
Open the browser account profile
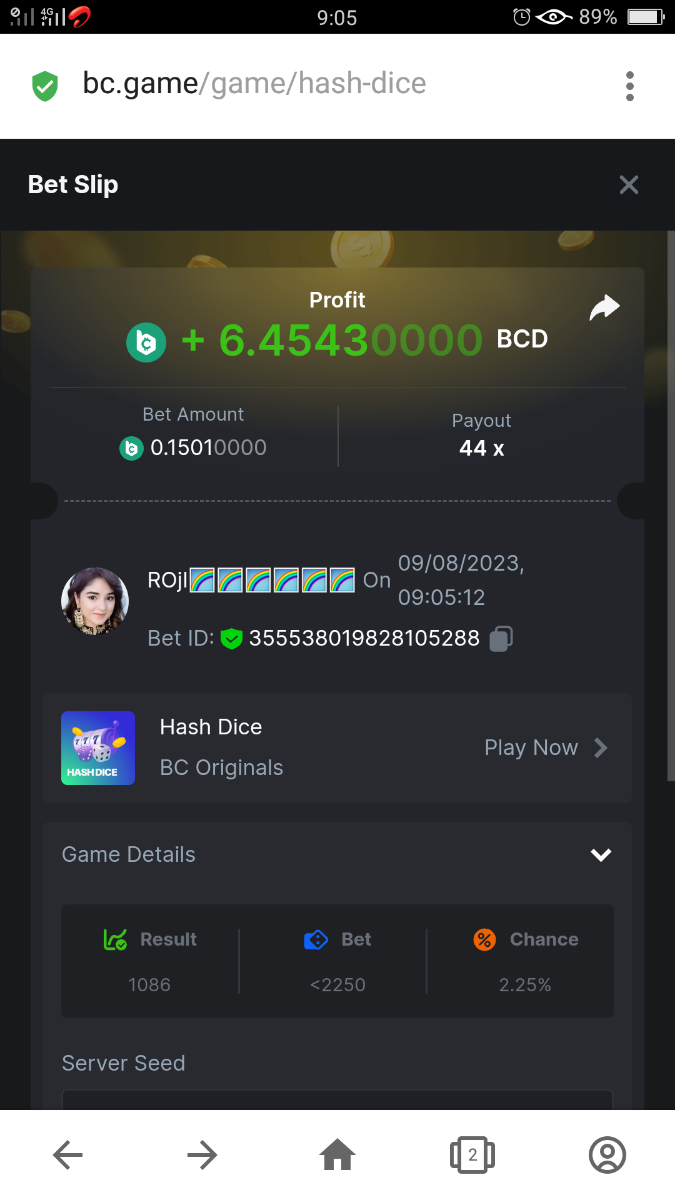pyautogui.click(x=607, y=1156)
